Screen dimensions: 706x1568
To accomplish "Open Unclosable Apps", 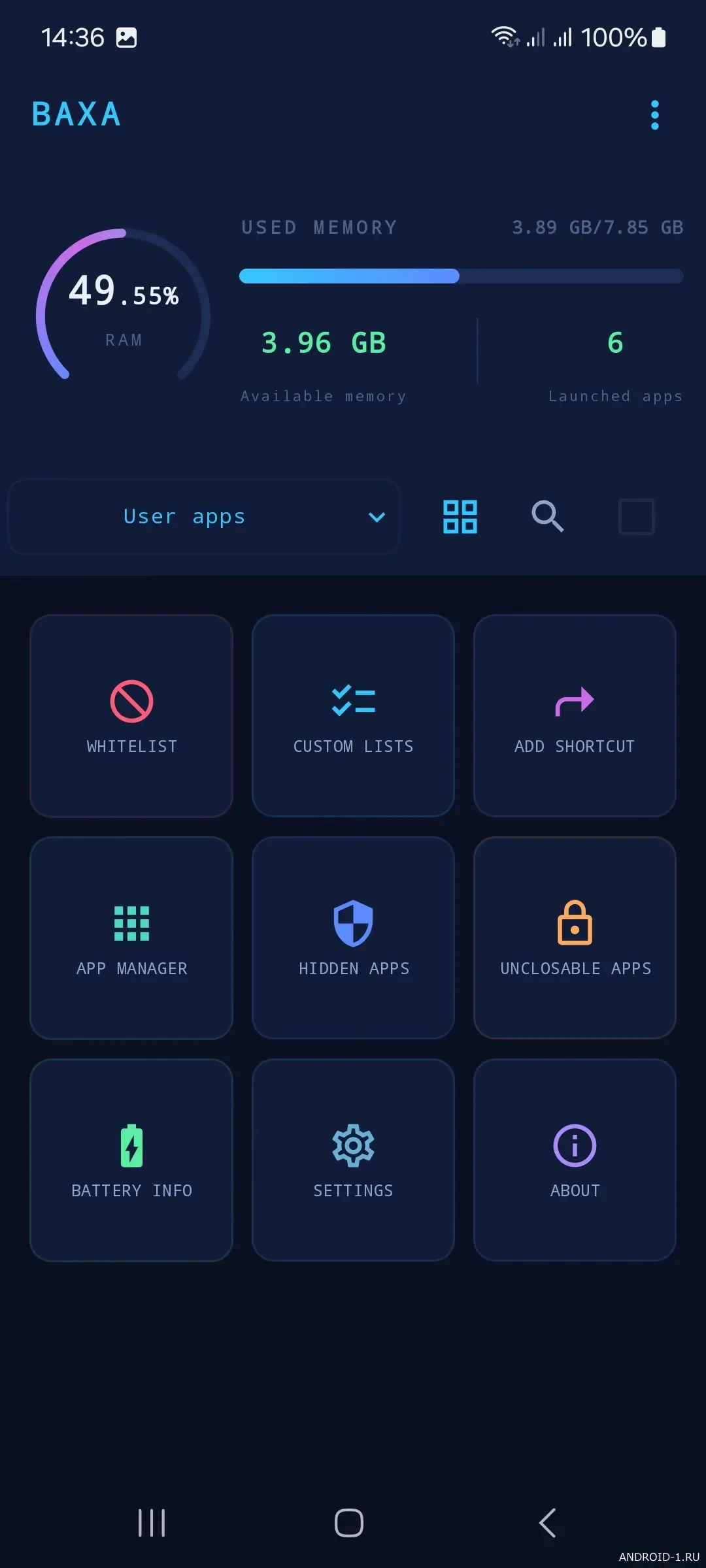I will (x=575, y=938).
